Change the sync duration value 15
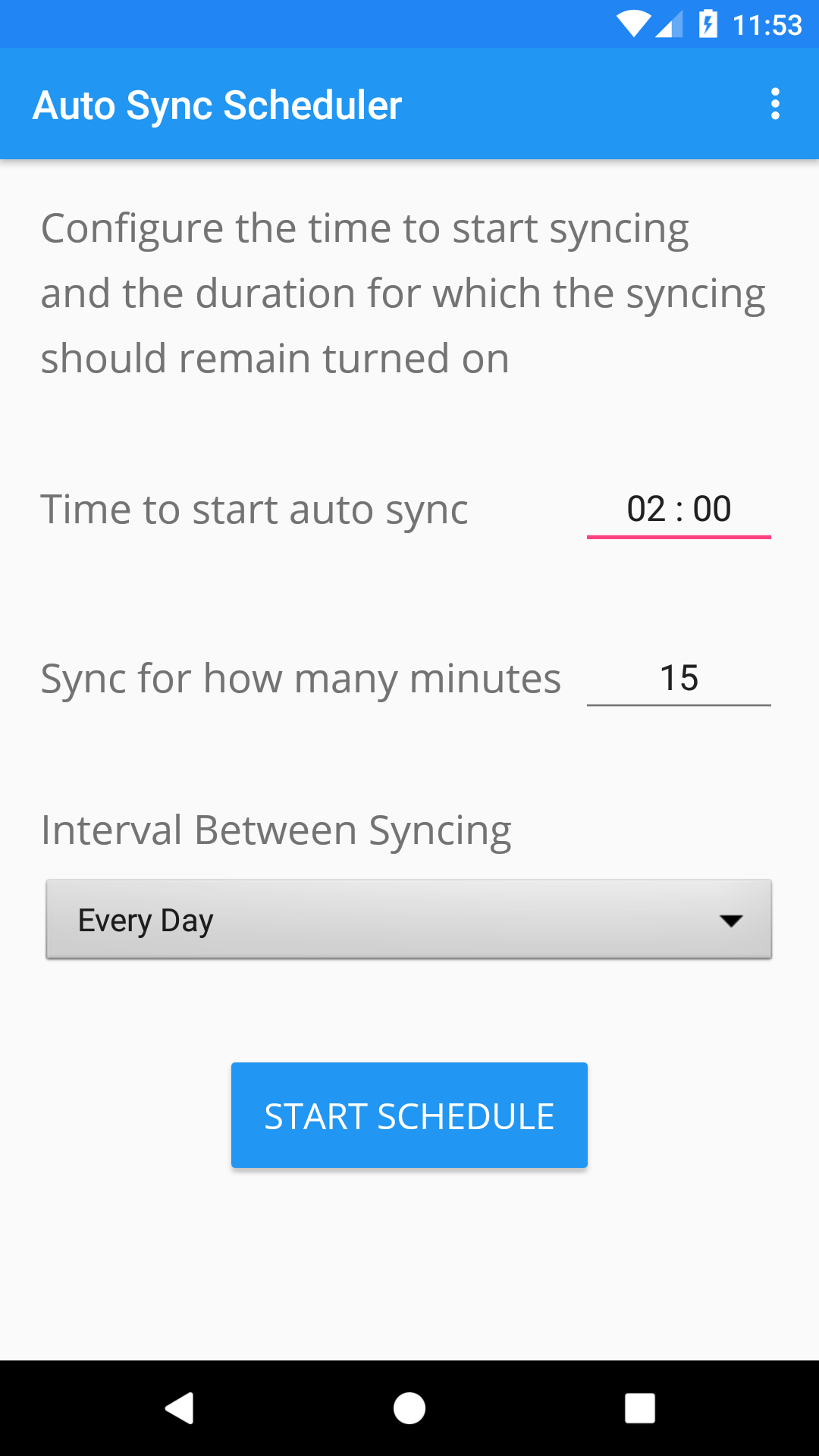 point(679,678)
